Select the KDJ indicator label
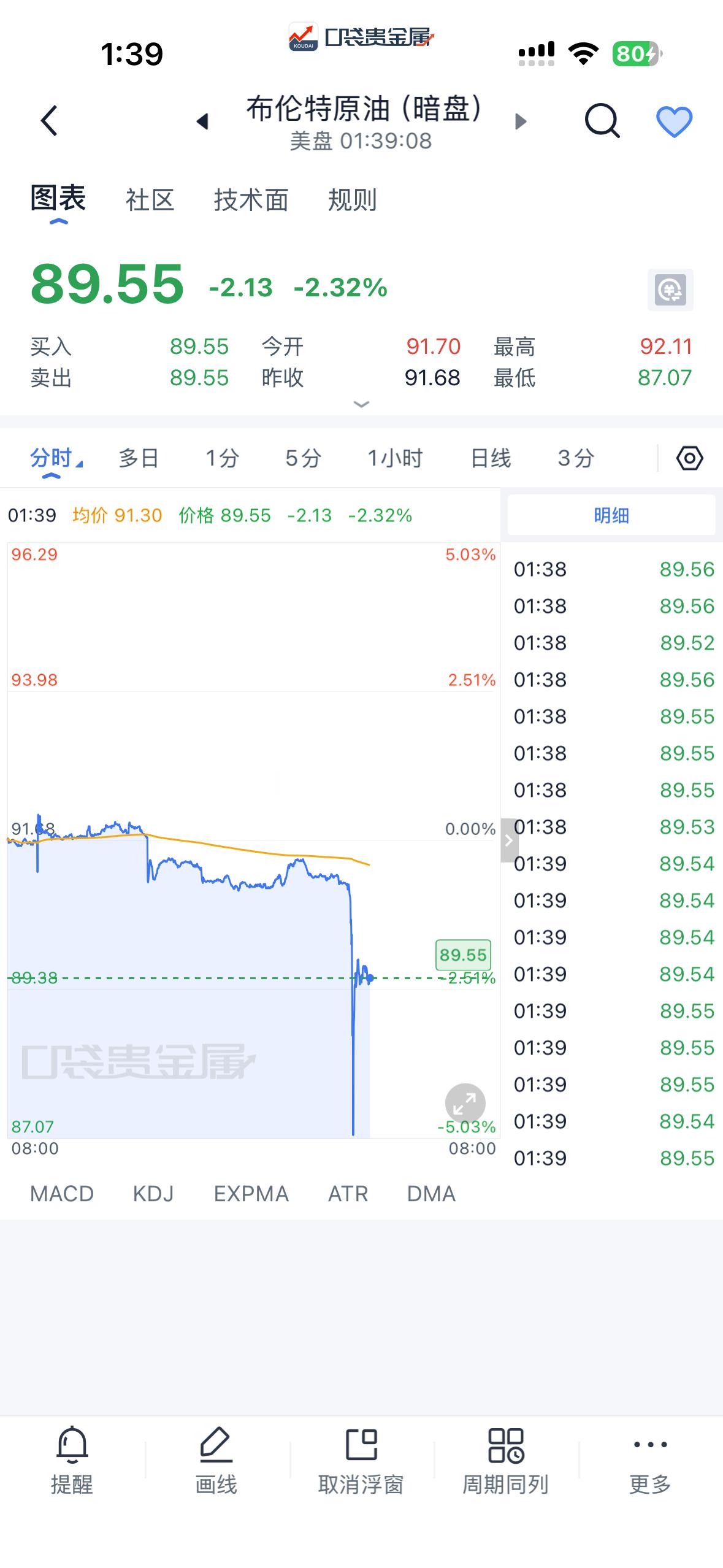Viewport: 723px width, 1568px height. [153, 1193]
